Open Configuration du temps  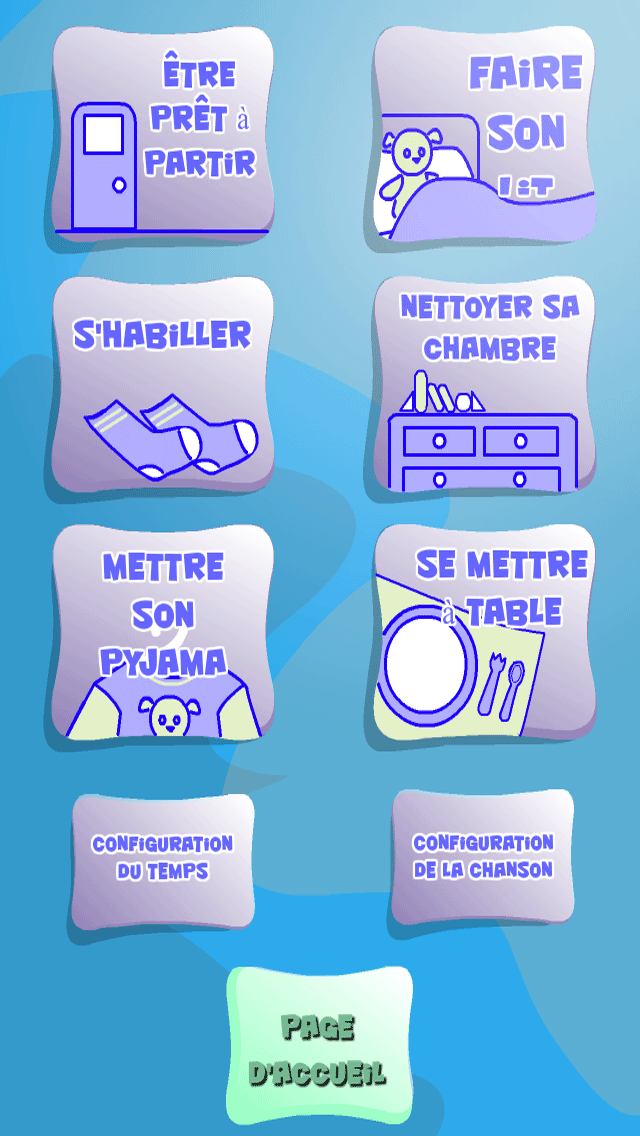coord(163,858)
